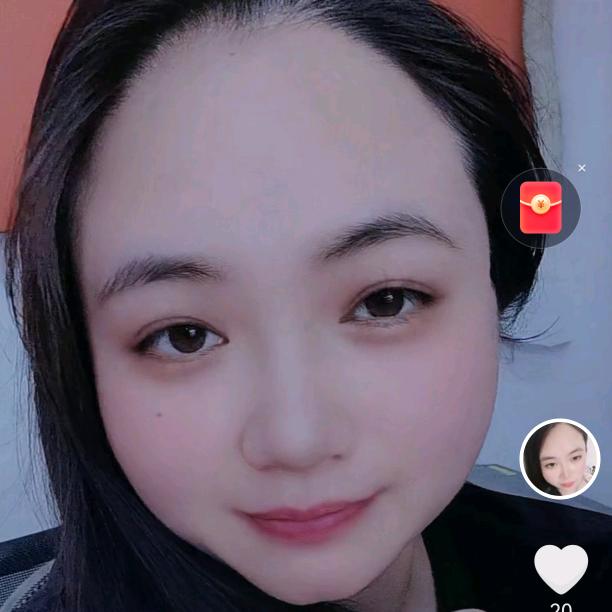Like this video with the heart
The image size is (612, 612).
[561, 569]
